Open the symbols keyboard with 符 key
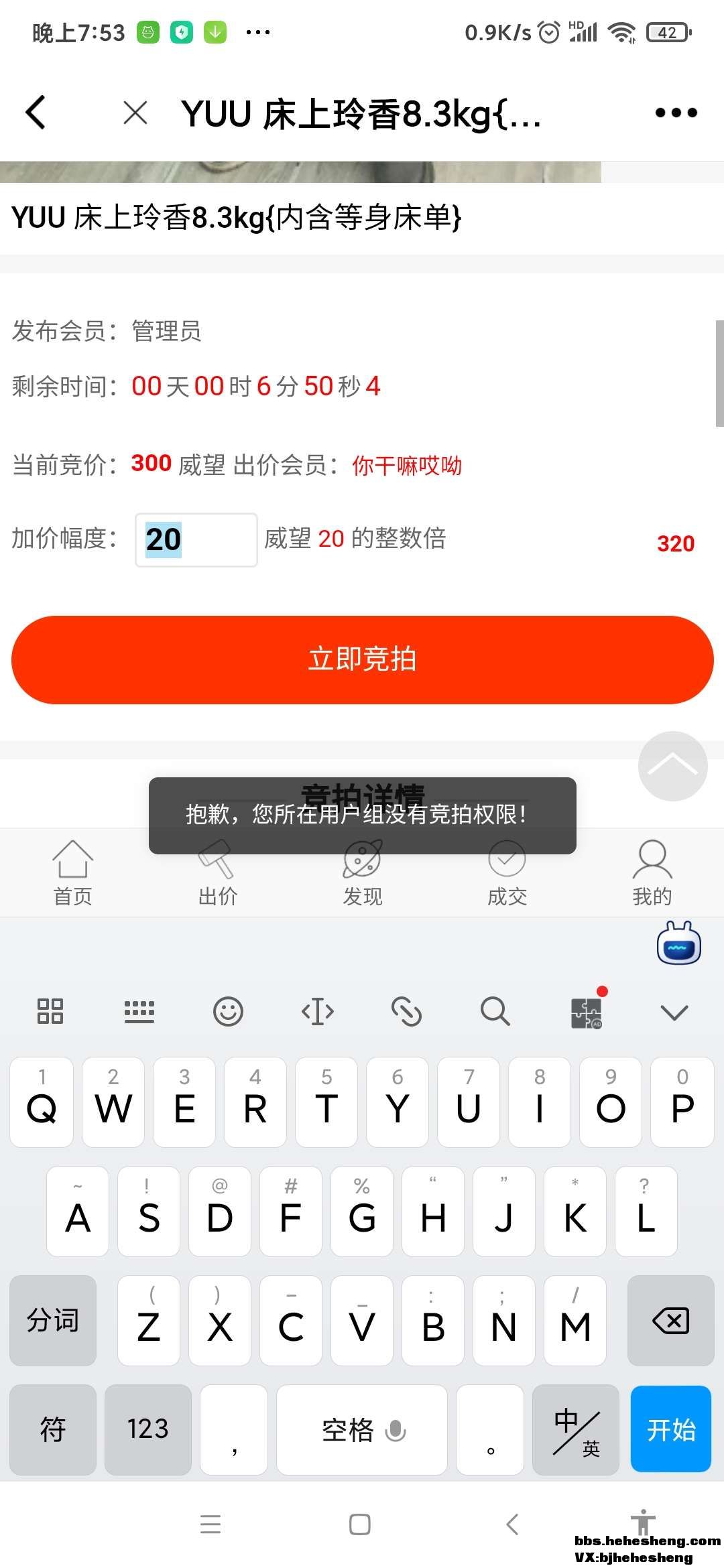Screen dimensions: 724x1568 [x=53, y=1429]
